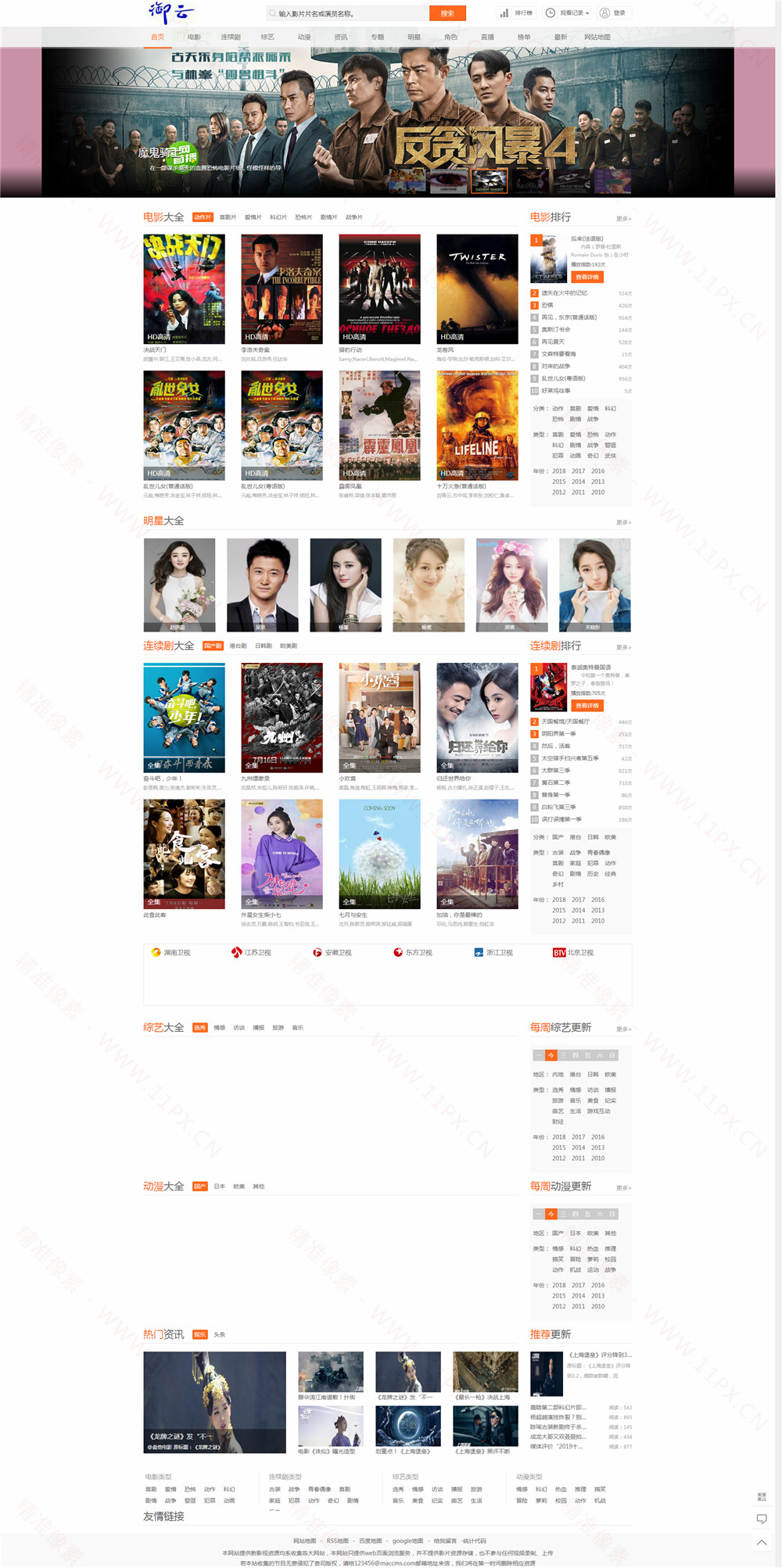Go to the 连续剧 nav tab

[231, 37]
